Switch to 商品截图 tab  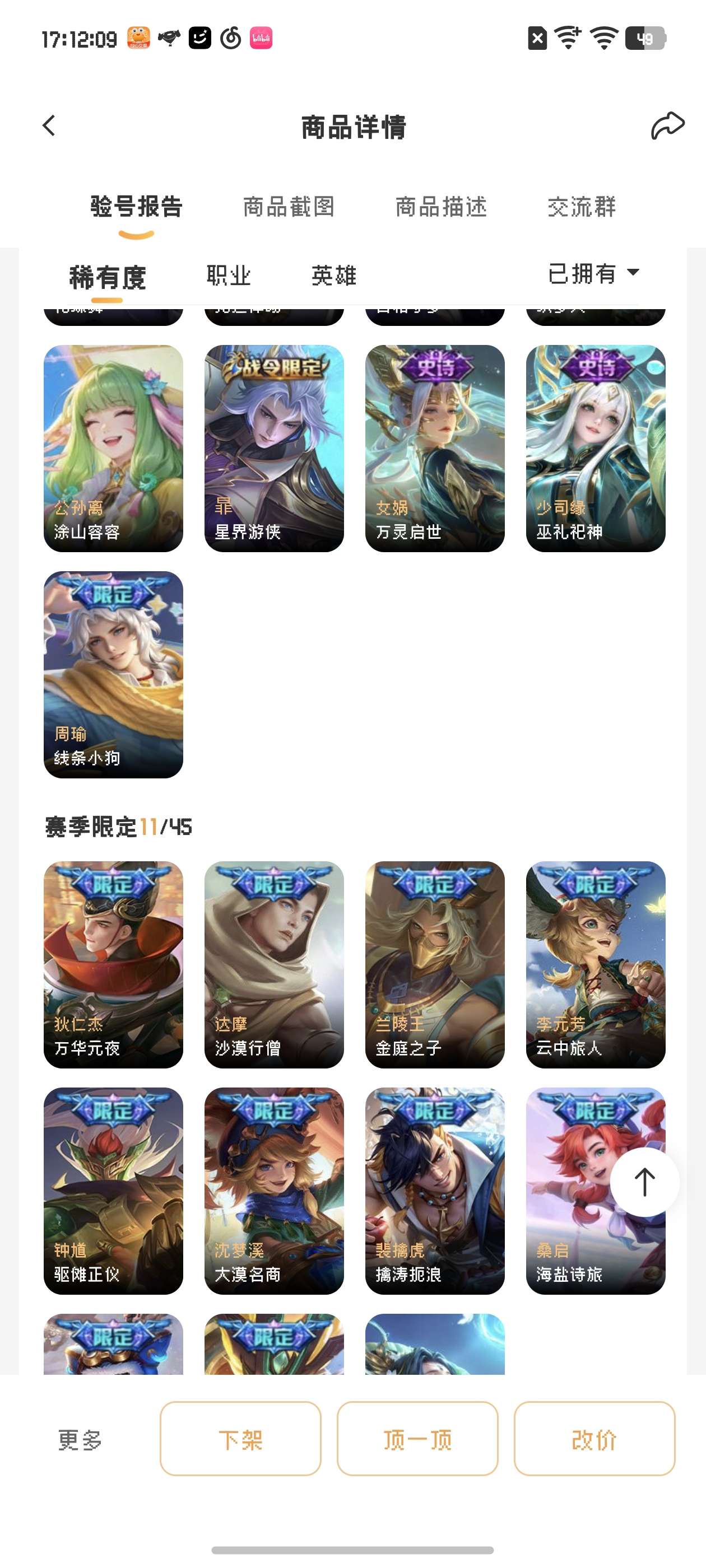[289, 207]
